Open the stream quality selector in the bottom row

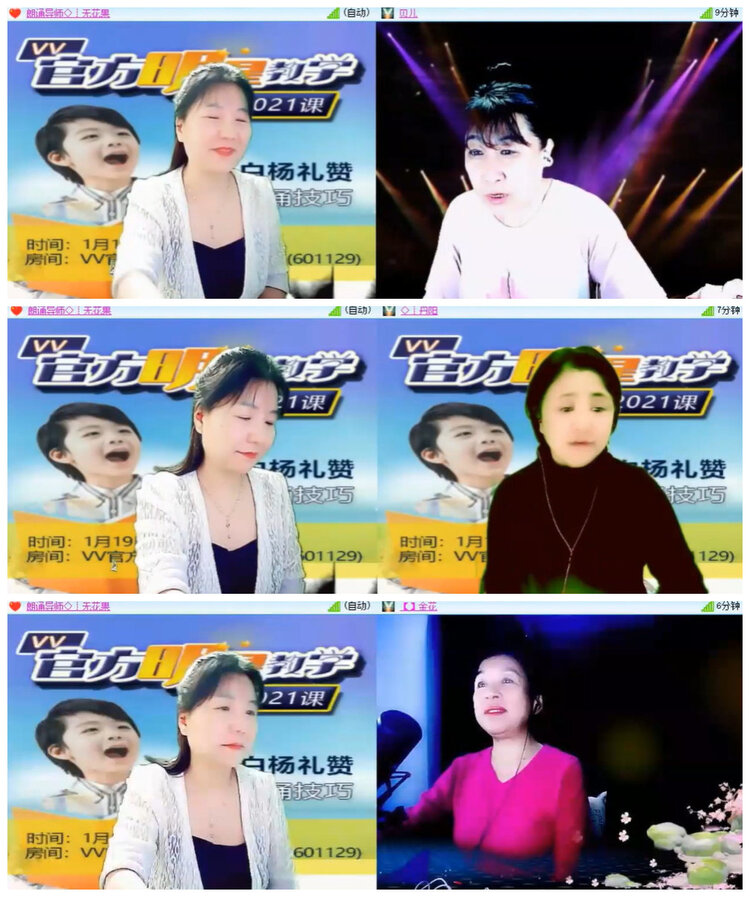(x=355, y=607)
